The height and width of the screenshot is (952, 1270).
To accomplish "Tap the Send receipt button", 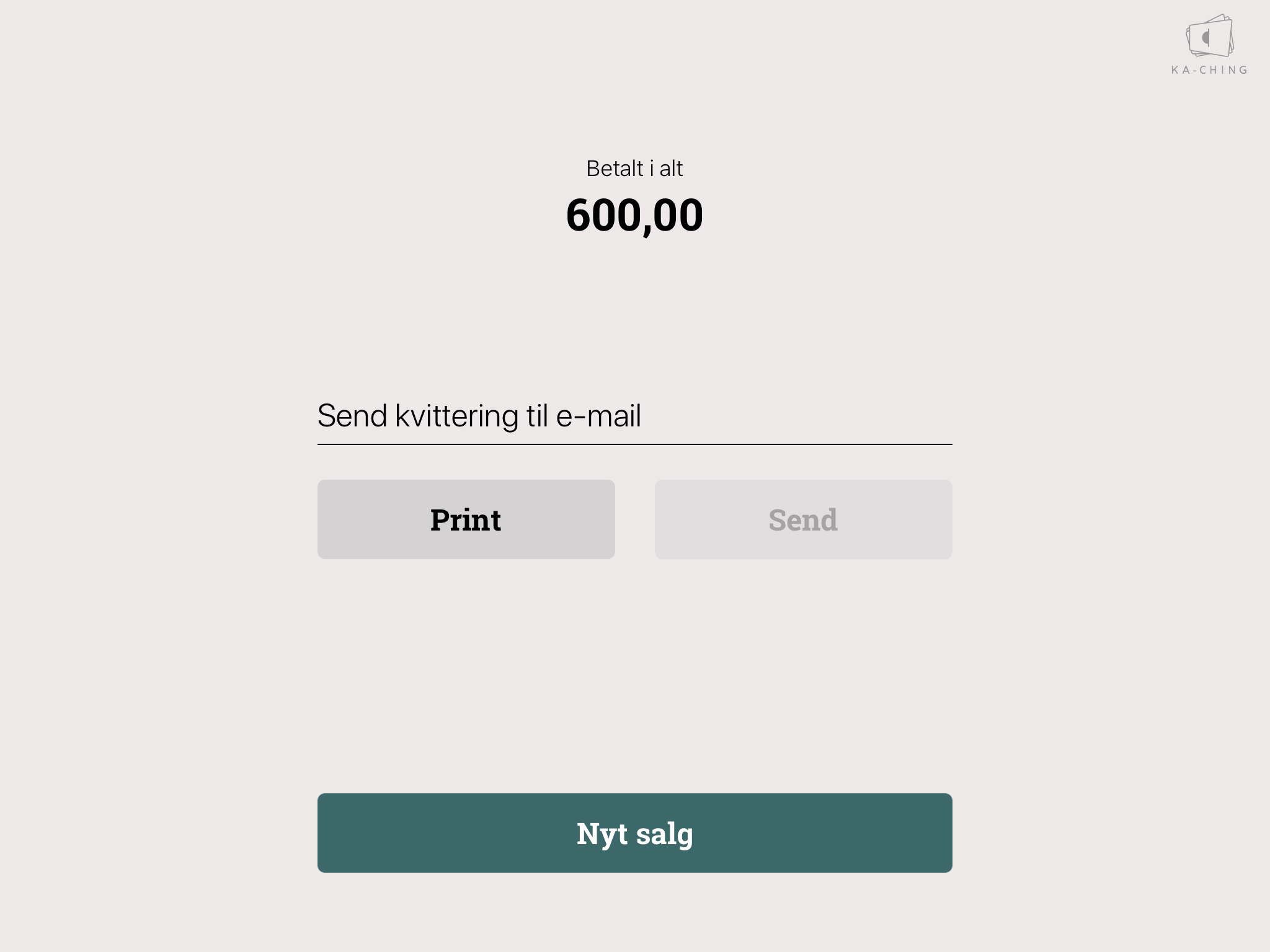I will [x=803, y=519].
